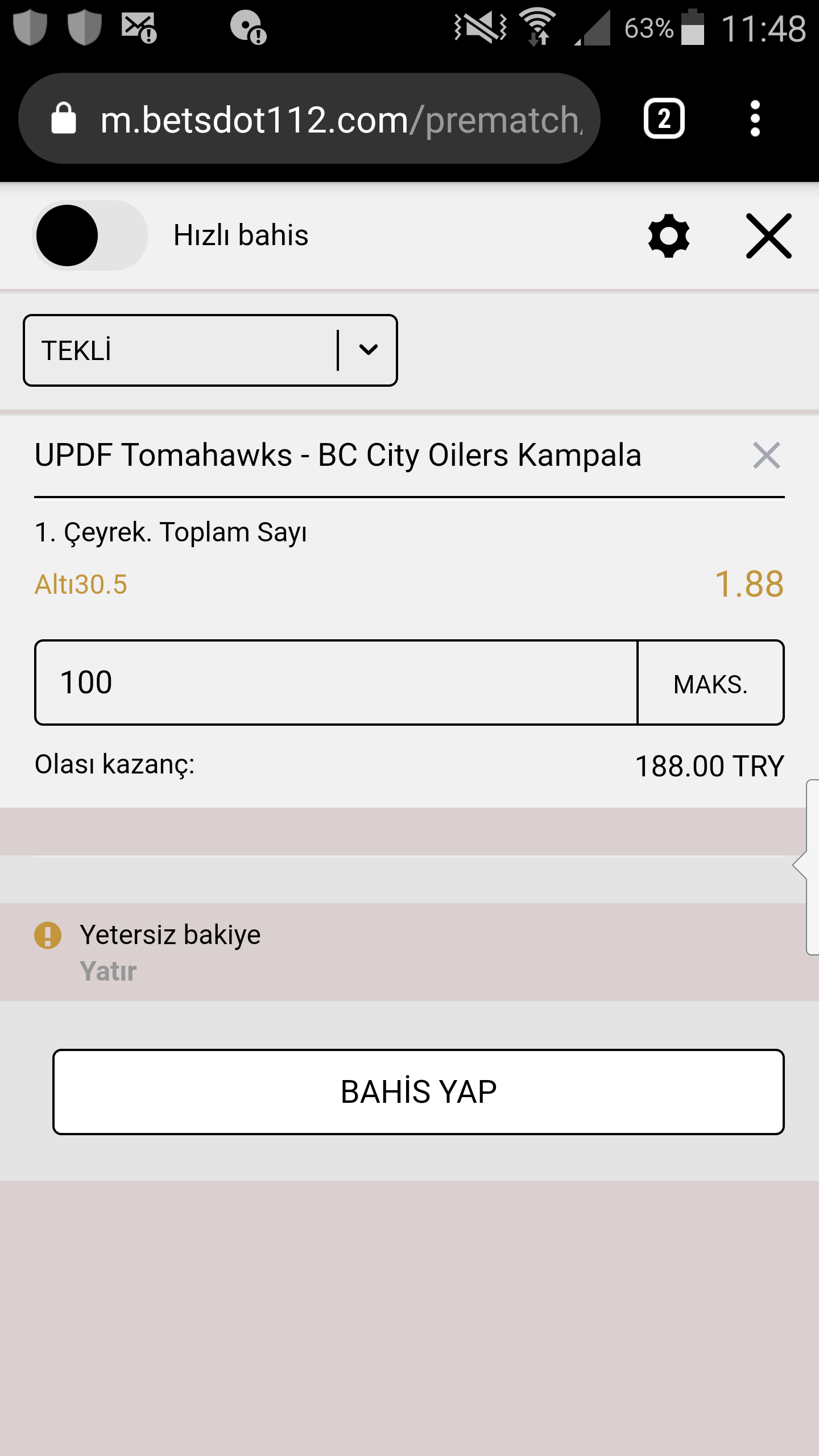
Task: Open the browser address bar
Action: click(x=309, y=119)
